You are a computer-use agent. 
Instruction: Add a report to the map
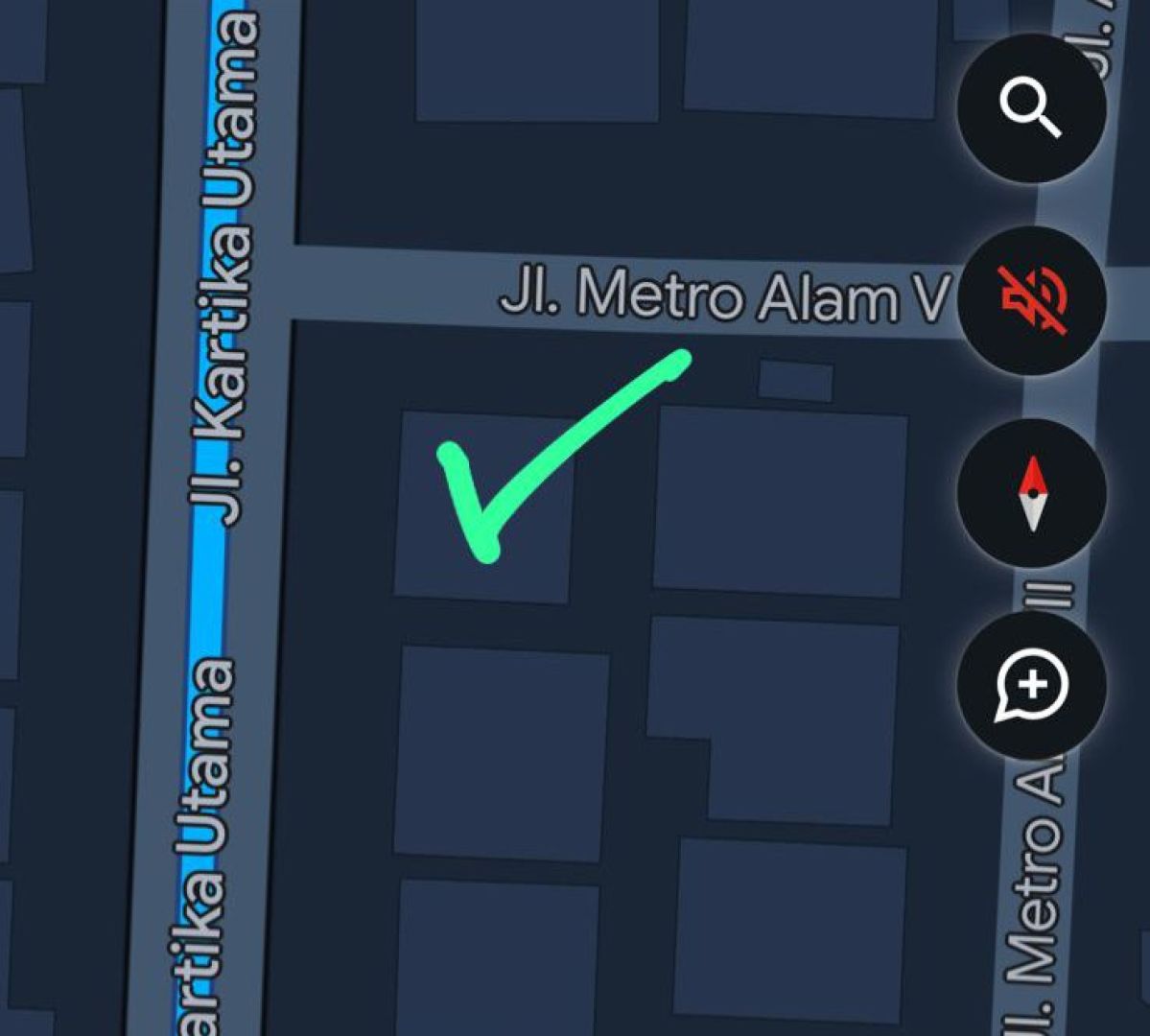tap(1031, 685)
